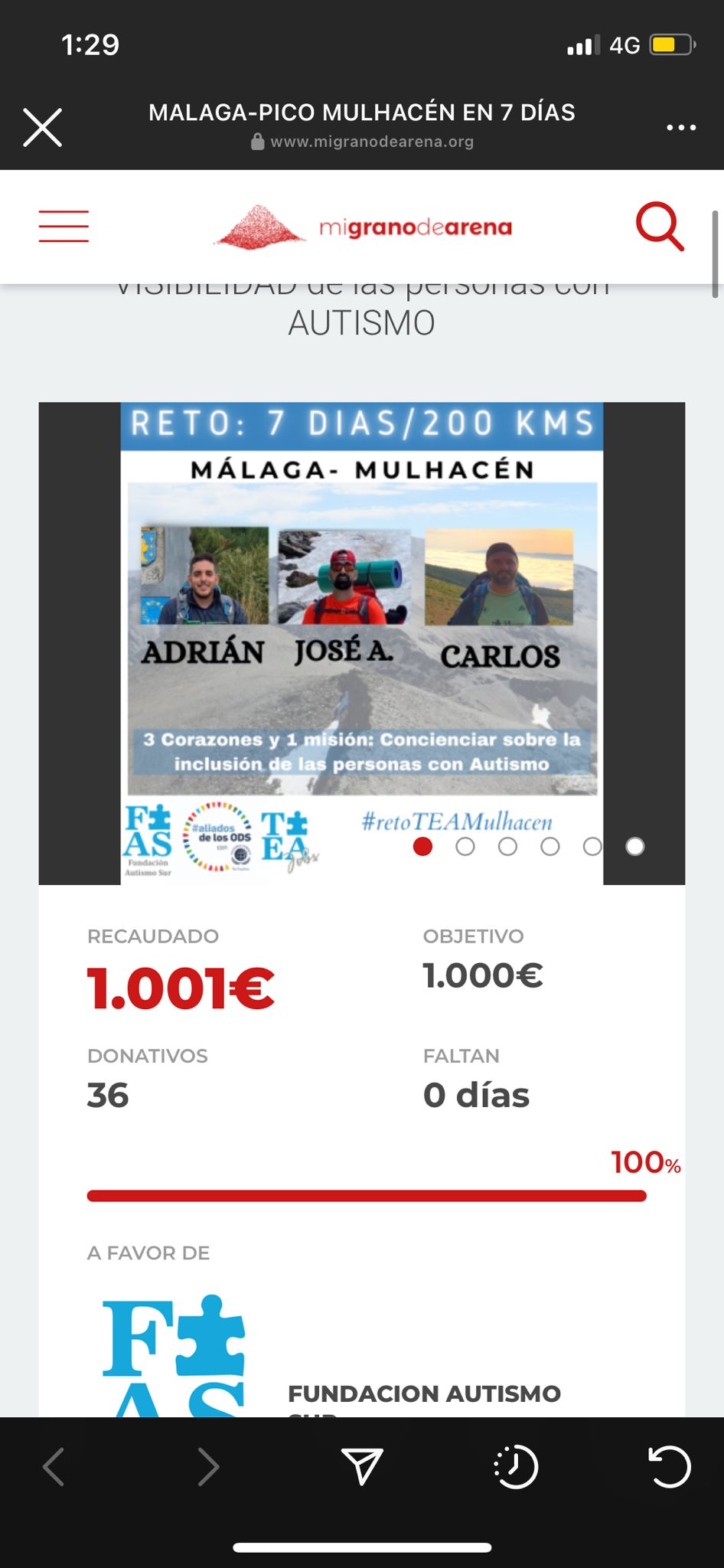Close the in-app browser
The width and height of the screenshot is (724, 1568).
click(42, 127)
